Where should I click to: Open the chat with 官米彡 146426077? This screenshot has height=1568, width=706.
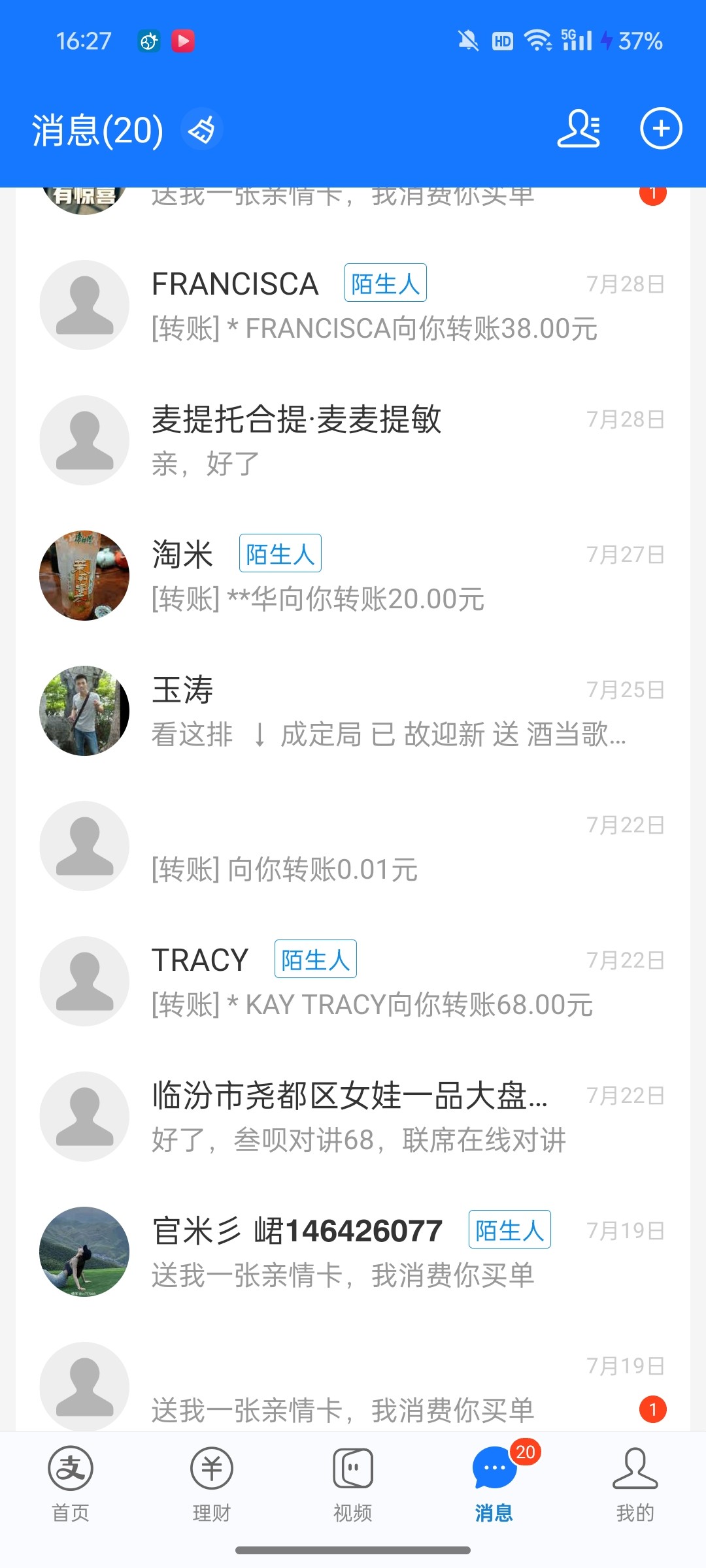[x=353, y=1252]
